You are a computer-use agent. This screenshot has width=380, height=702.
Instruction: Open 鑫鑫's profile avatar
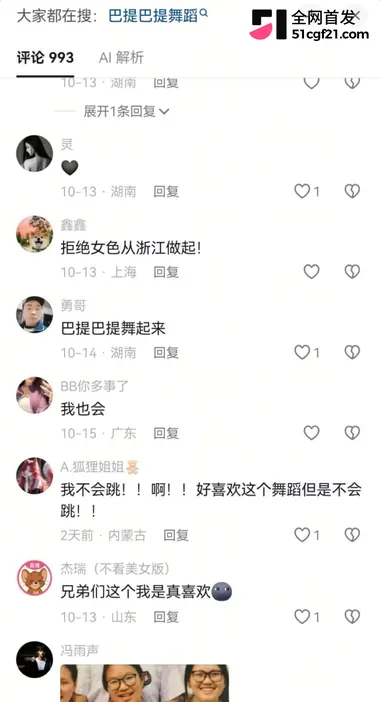(34, 234)
